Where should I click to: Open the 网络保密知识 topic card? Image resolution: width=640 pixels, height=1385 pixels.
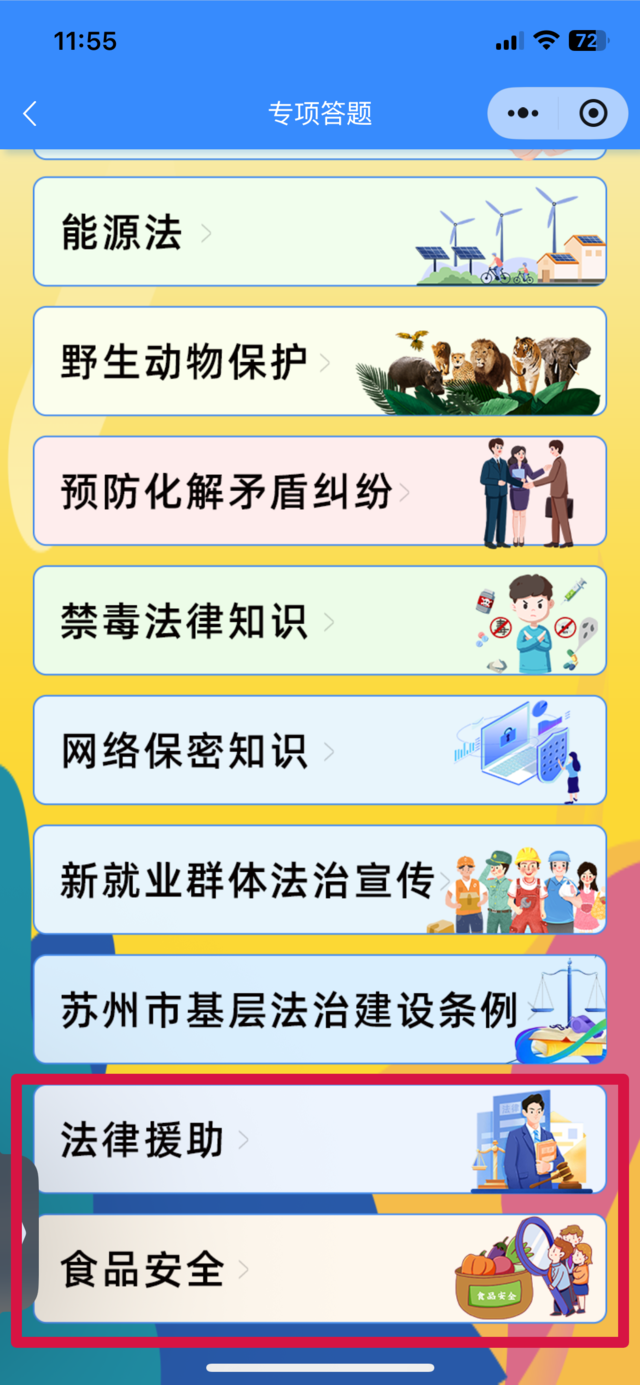coord(319,750)
